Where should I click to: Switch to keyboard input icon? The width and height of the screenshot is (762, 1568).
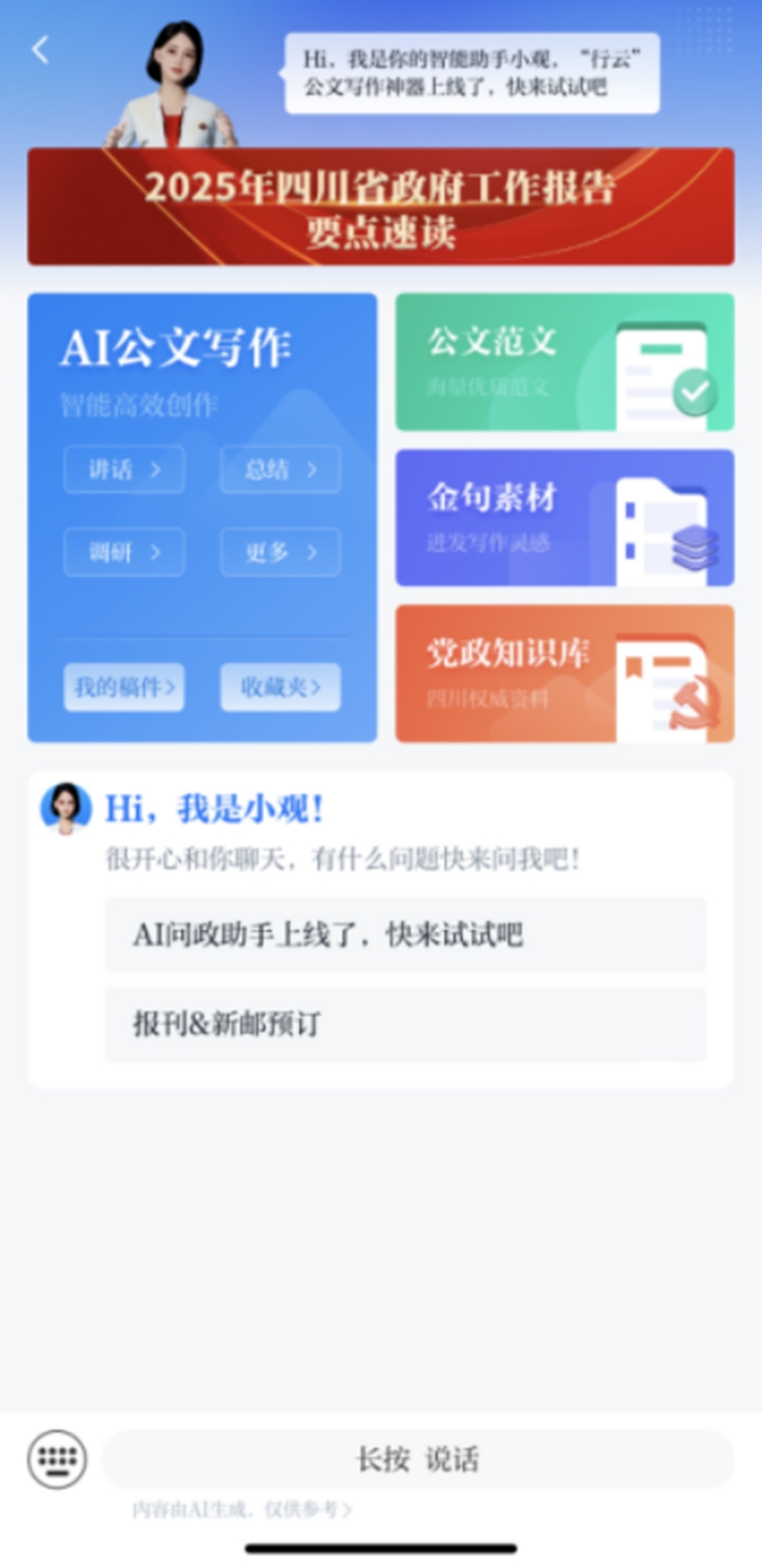click(57, 1459)
